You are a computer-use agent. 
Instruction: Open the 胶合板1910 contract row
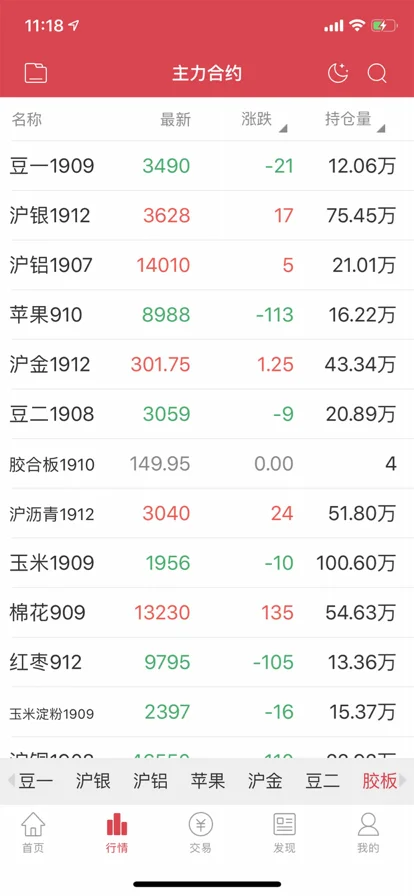207,464
